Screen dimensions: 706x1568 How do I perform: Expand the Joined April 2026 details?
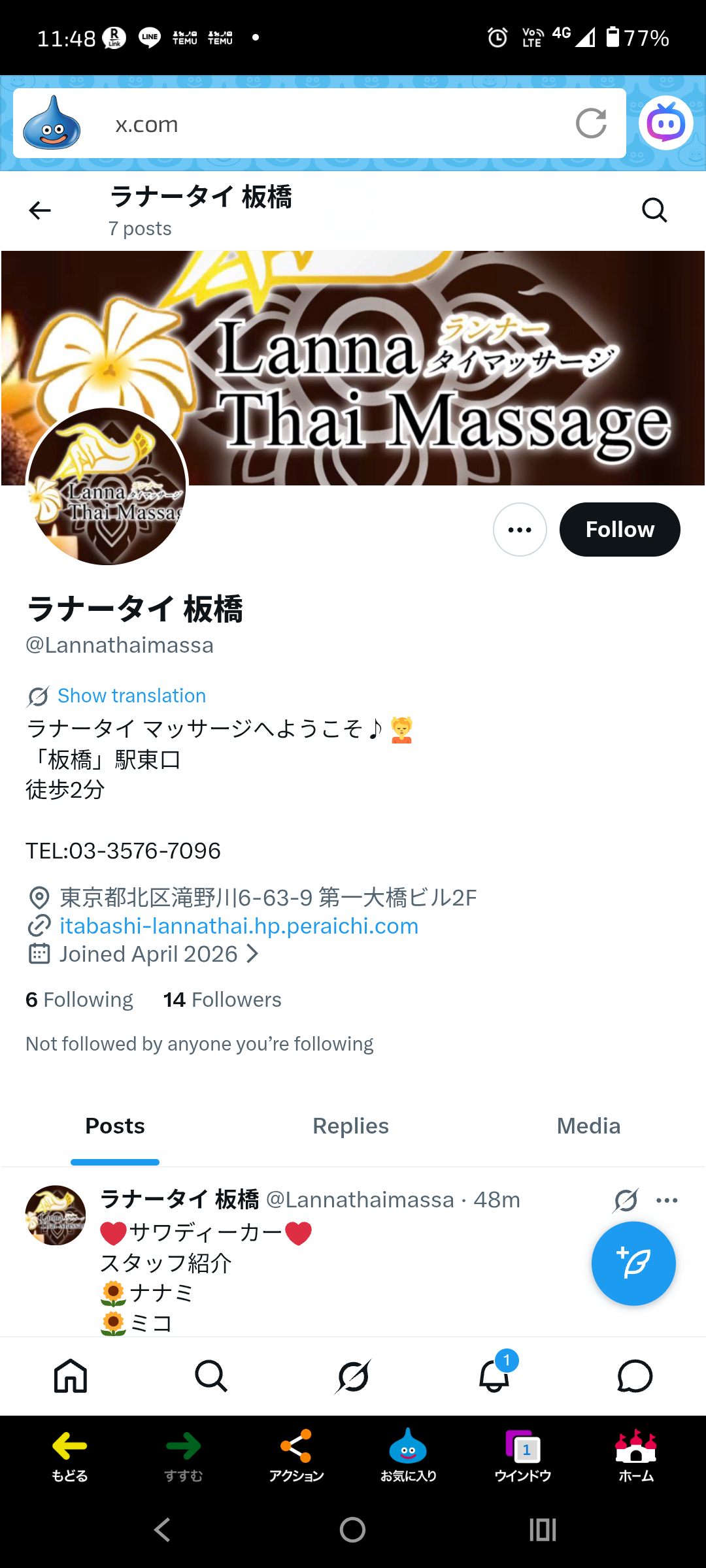coord(159,955)
